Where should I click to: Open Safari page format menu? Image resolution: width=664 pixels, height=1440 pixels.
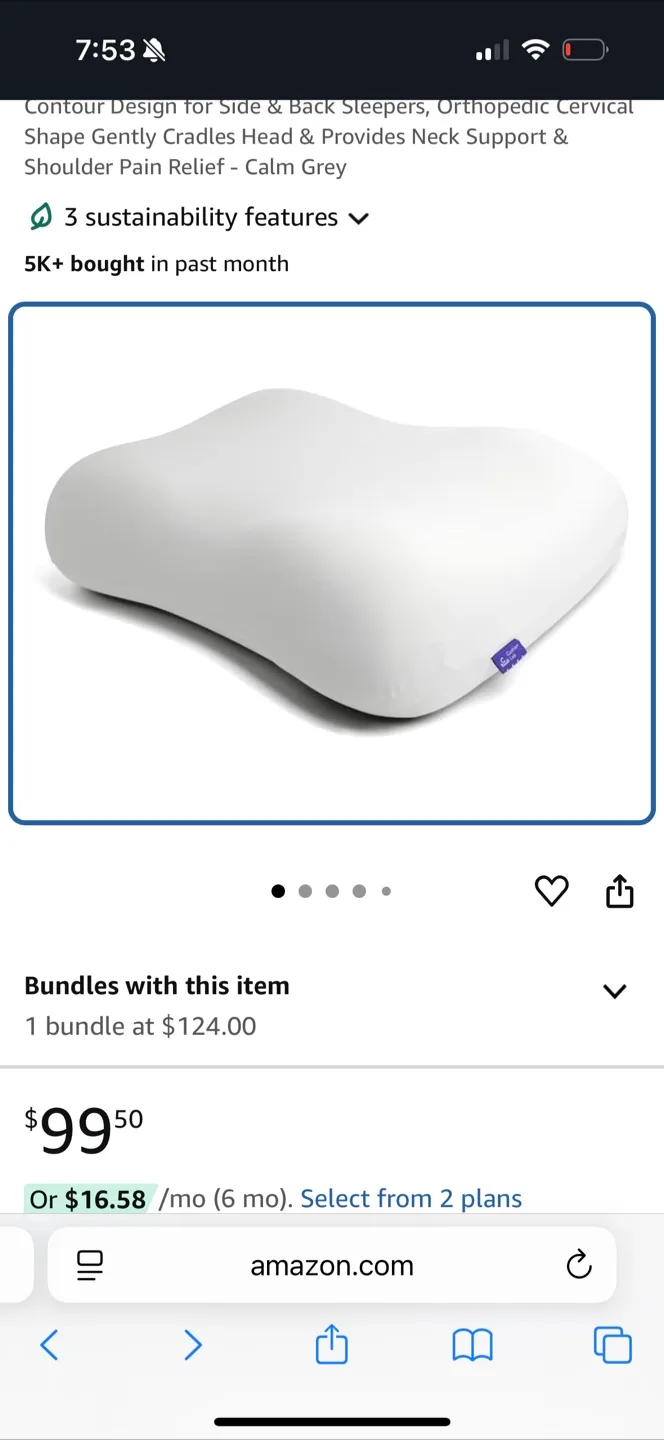91,1265
